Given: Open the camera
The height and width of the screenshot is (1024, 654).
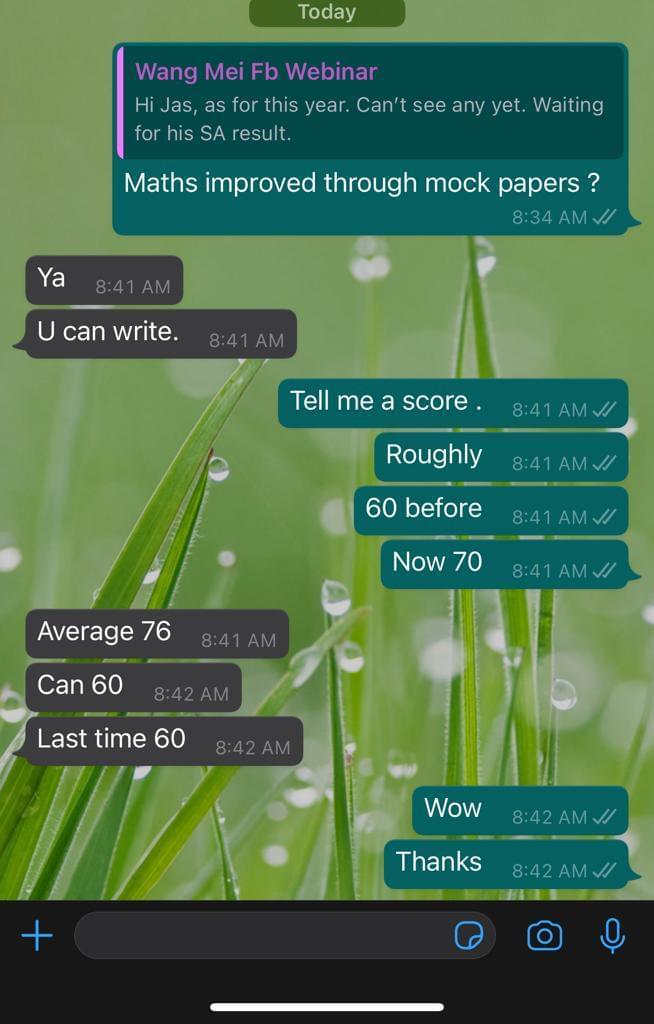Looking at the screenshot, I should click(x=544, y=936).
